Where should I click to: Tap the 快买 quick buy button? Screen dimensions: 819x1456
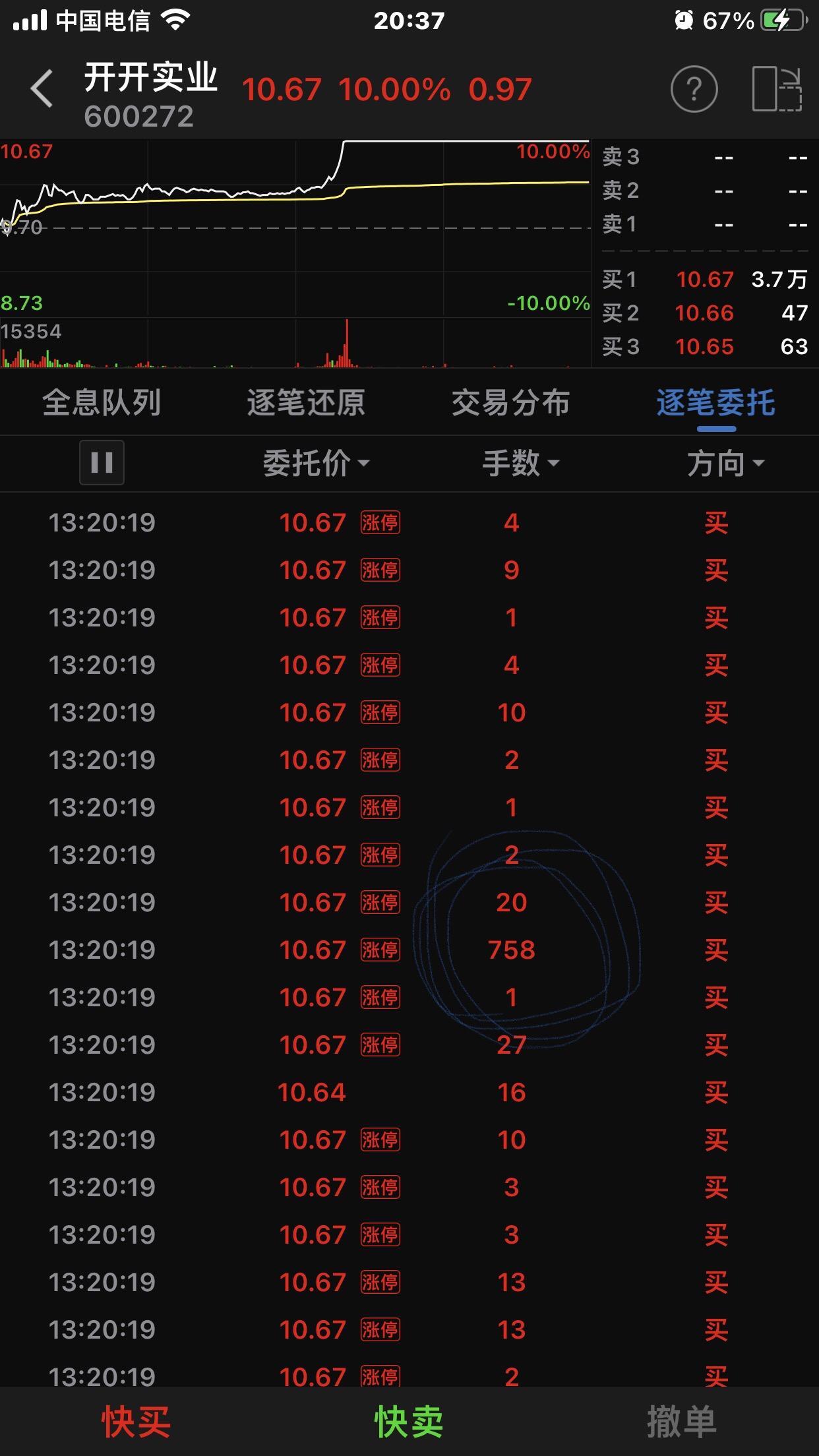coord(136,1421)
